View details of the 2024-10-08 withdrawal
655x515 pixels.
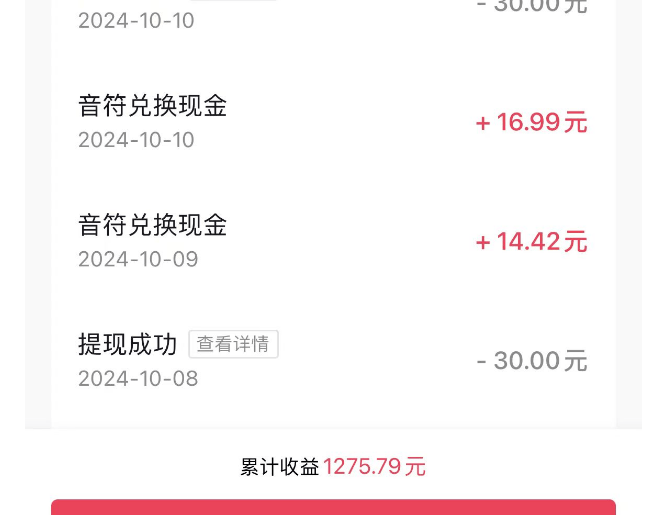[x=233, y=344]
